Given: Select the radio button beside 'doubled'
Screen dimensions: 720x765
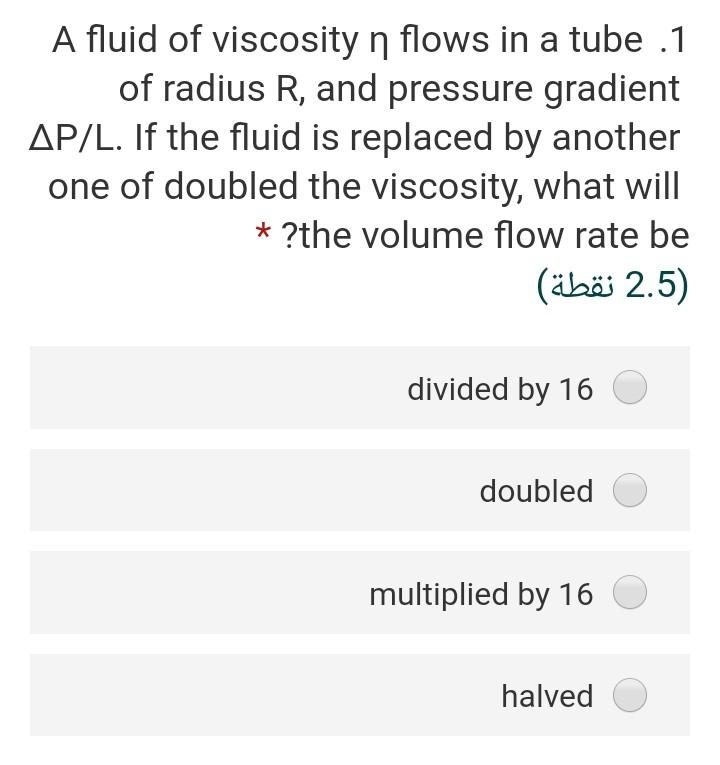Looking at the screenshot, I should click(630, 490).
